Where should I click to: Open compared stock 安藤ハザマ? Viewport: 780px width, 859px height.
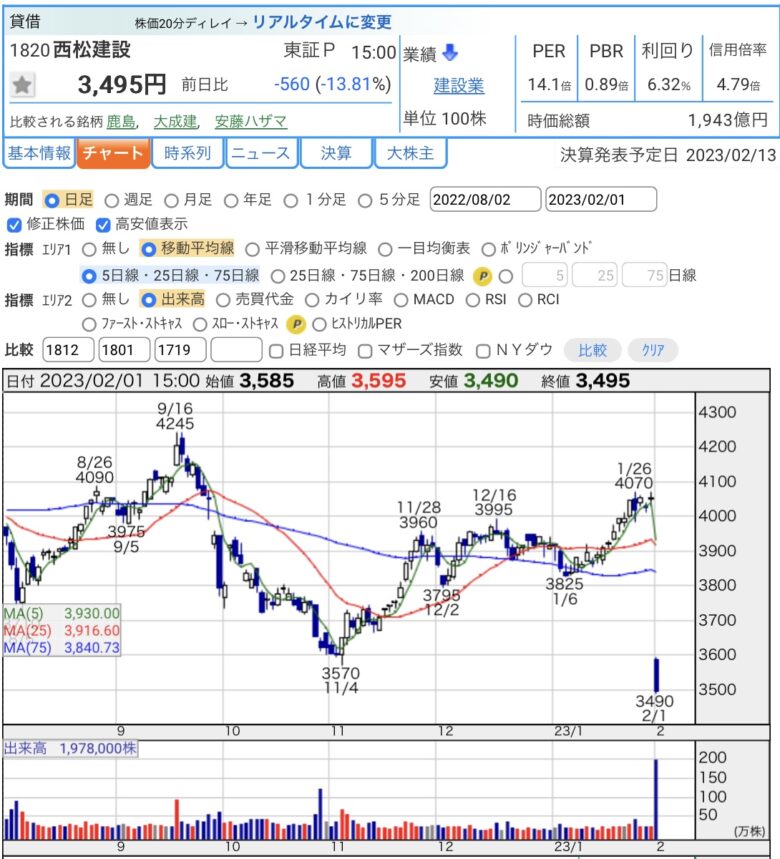coord(250,122)
